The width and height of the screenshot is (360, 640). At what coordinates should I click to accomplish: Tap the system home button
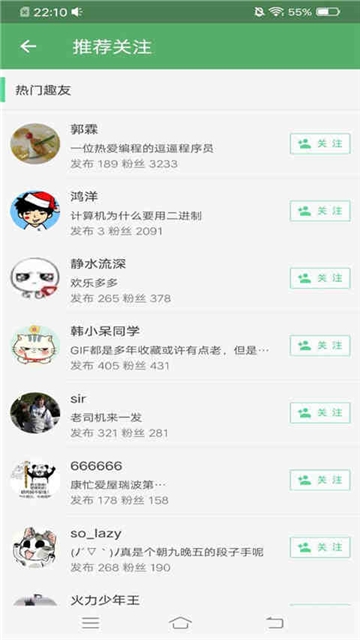pyautogui.click(x=180, y=622)
